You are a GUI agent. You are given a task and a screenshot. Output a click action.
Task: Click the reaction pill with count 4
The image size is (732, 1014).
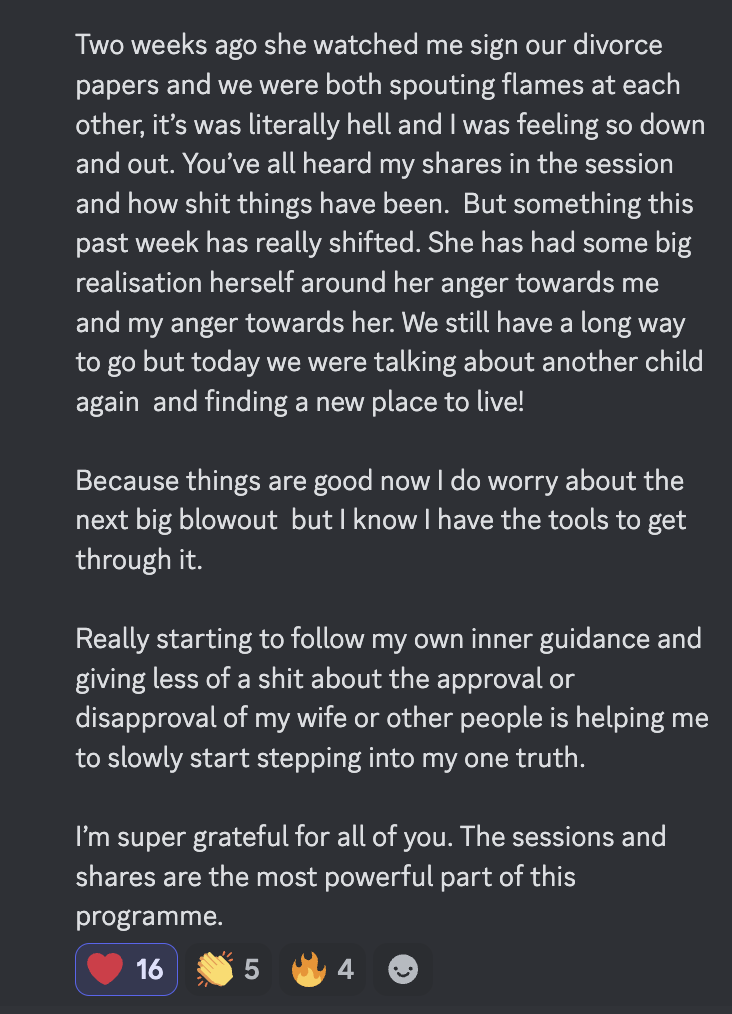[322, 968]
